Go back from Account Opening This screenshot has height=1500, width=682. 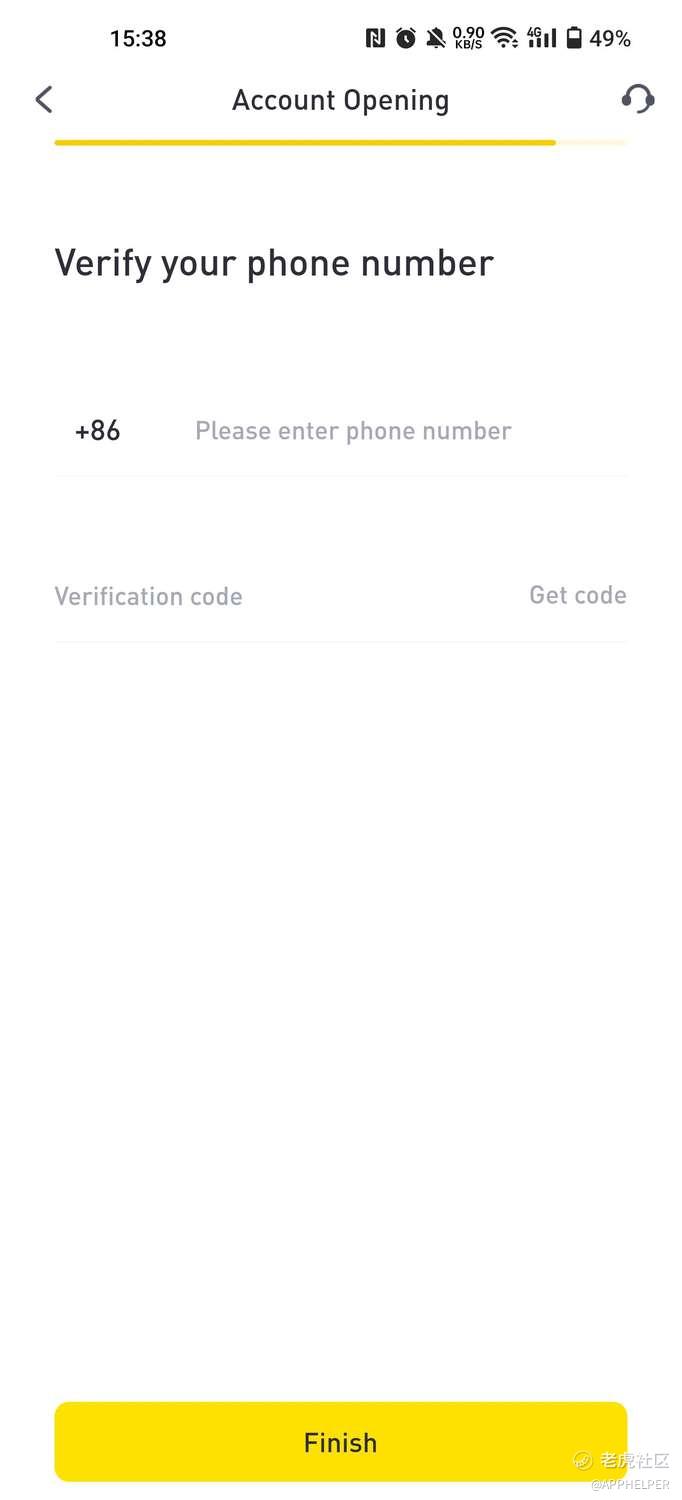pyautogui.click(x=43, y=99)
